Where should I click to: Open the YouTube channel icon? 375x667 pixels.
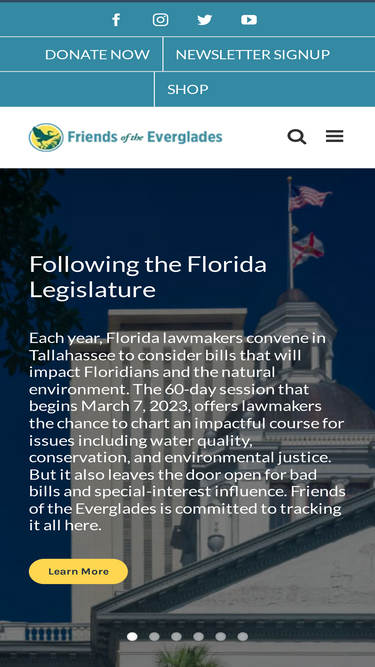tap(249, 20)
